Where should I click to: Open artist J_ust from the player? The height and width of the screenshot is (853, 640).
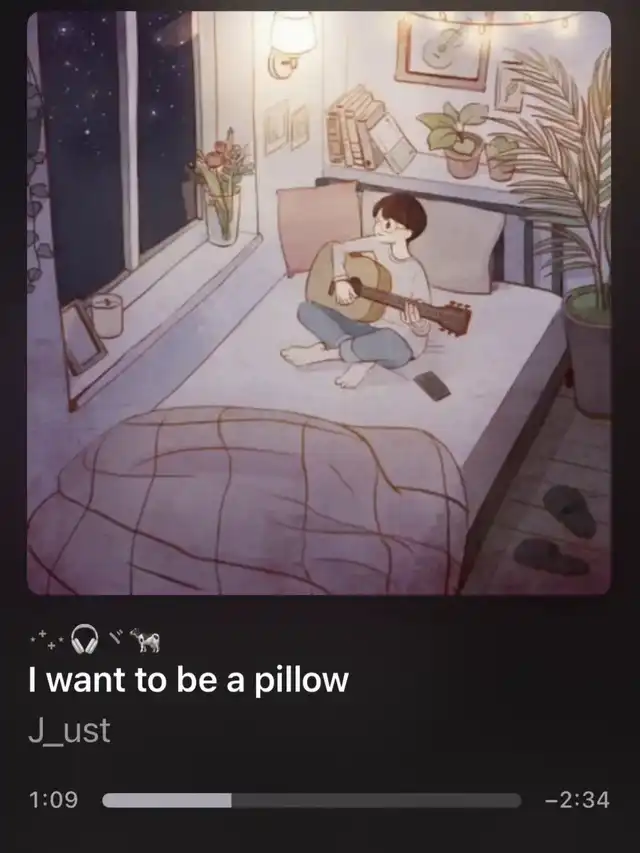(69, 730)
